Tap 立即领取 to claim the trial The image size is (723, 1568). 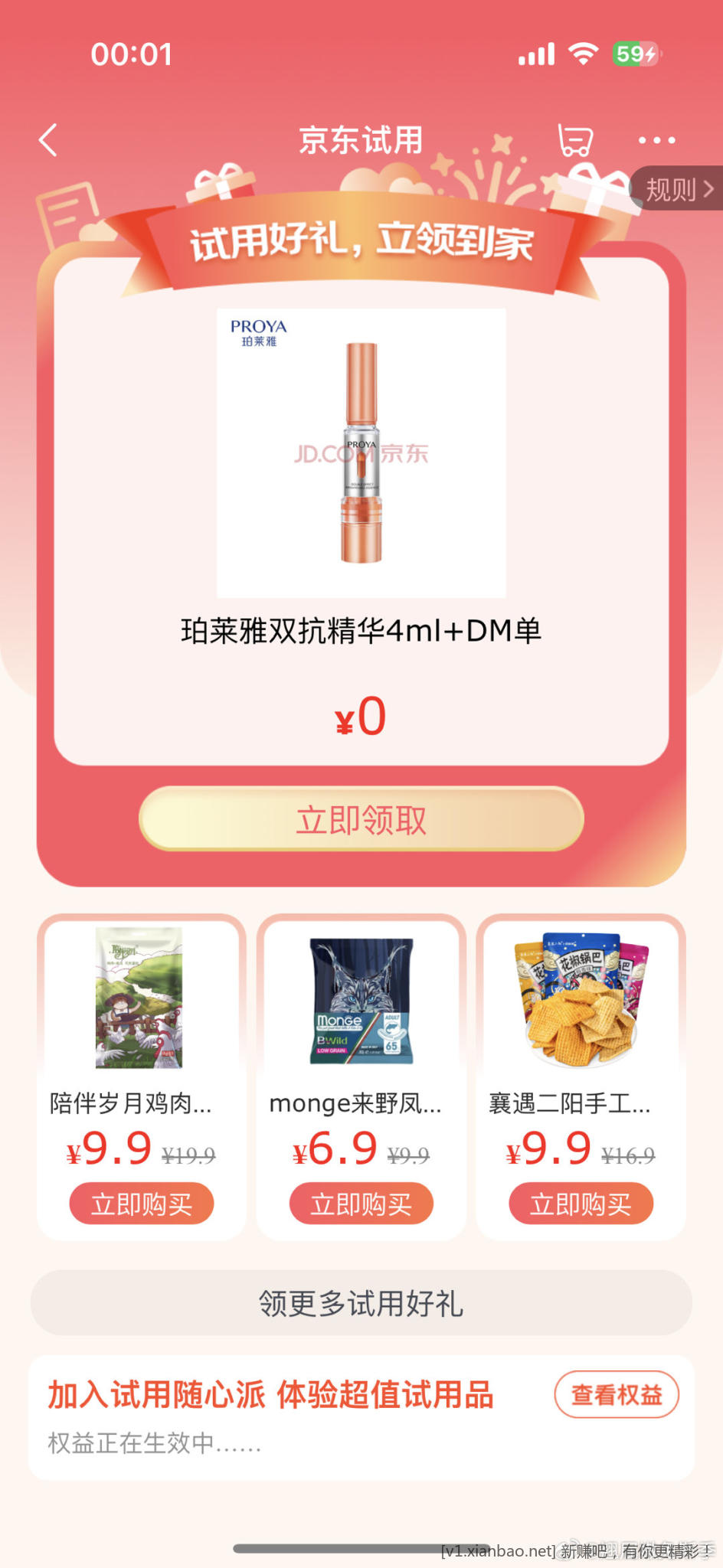click(361, 819)
